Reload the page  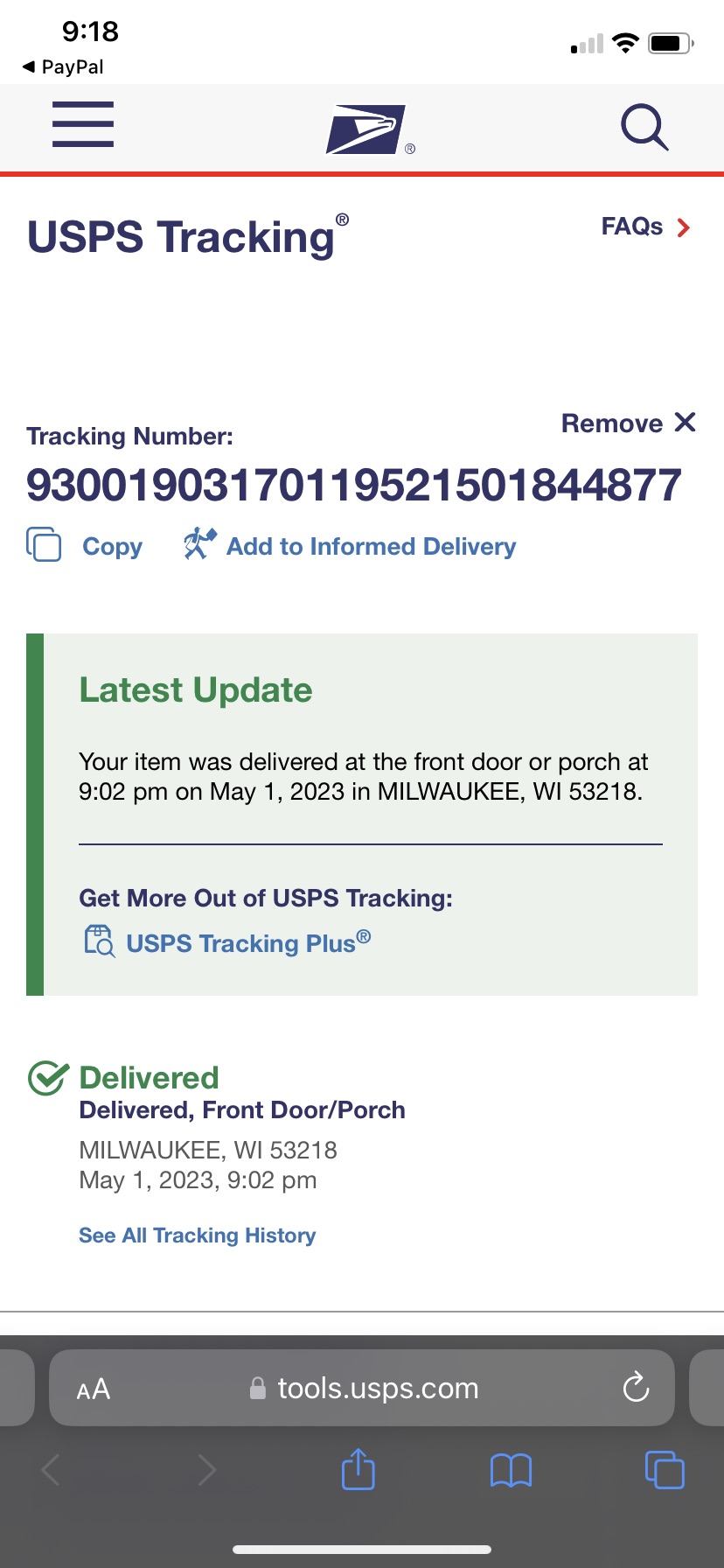pyautogui.click(x=636, y=1388)
